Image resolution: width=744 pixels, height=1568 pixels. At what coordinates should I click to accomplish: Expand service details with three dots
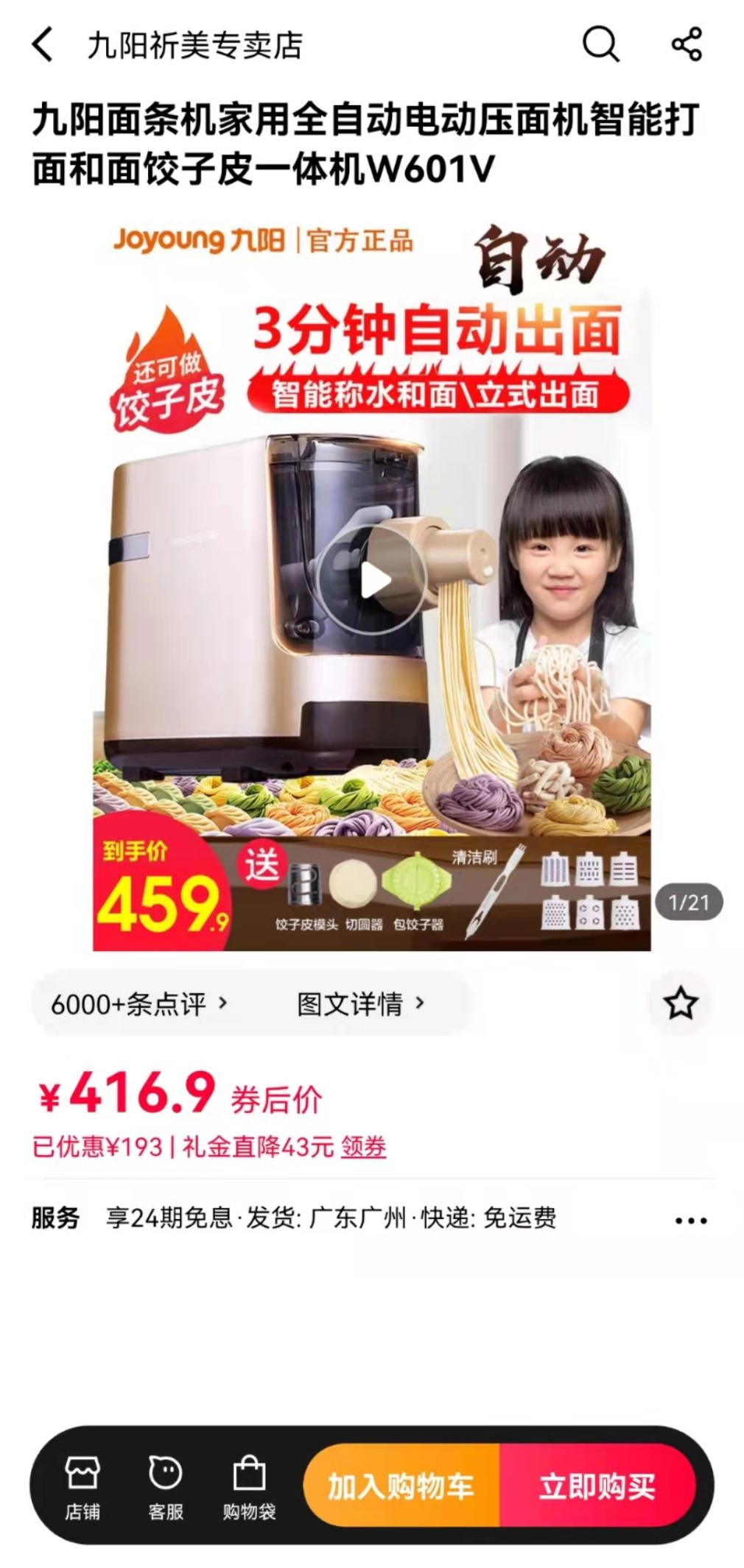coord(690,1221)
